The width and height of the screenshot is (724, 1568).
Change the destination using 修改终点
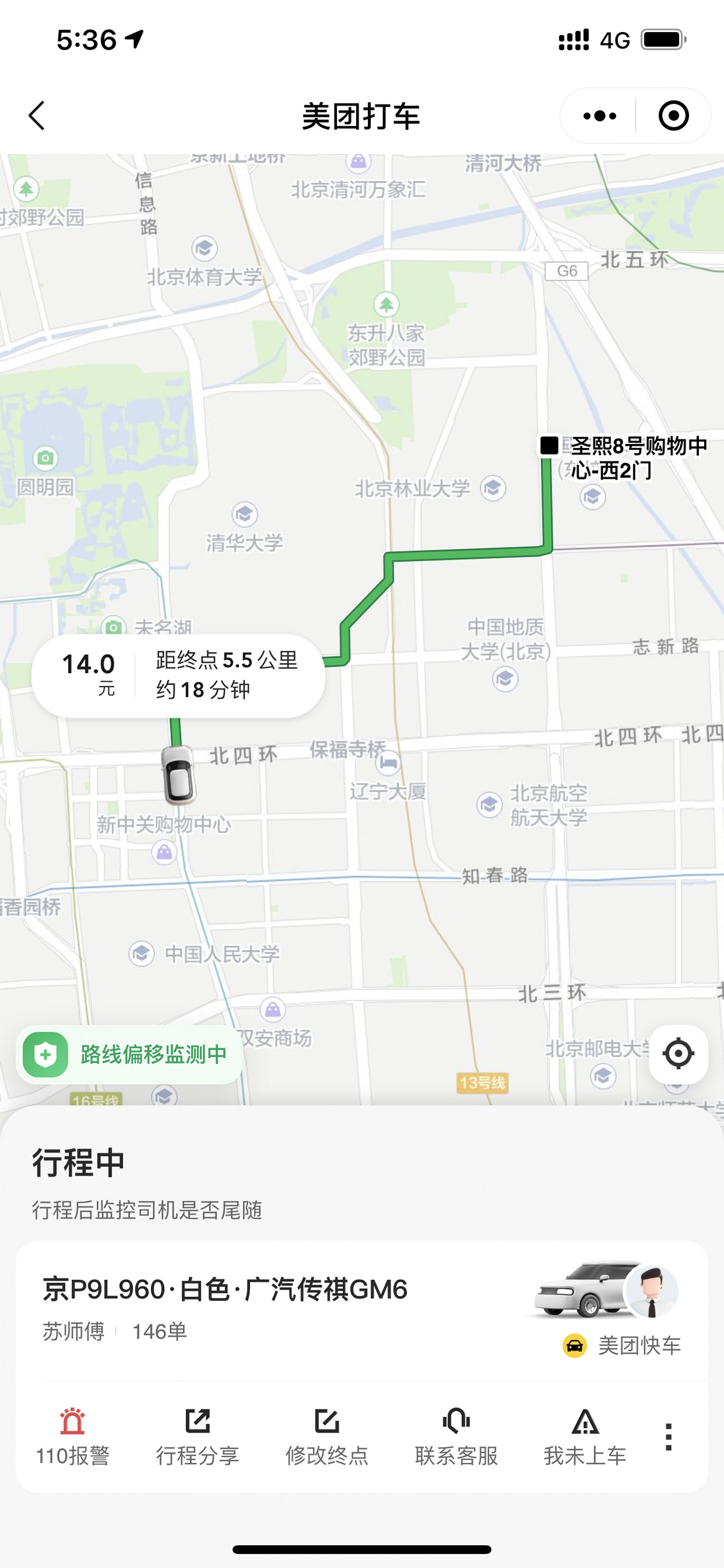(327, 1437)
